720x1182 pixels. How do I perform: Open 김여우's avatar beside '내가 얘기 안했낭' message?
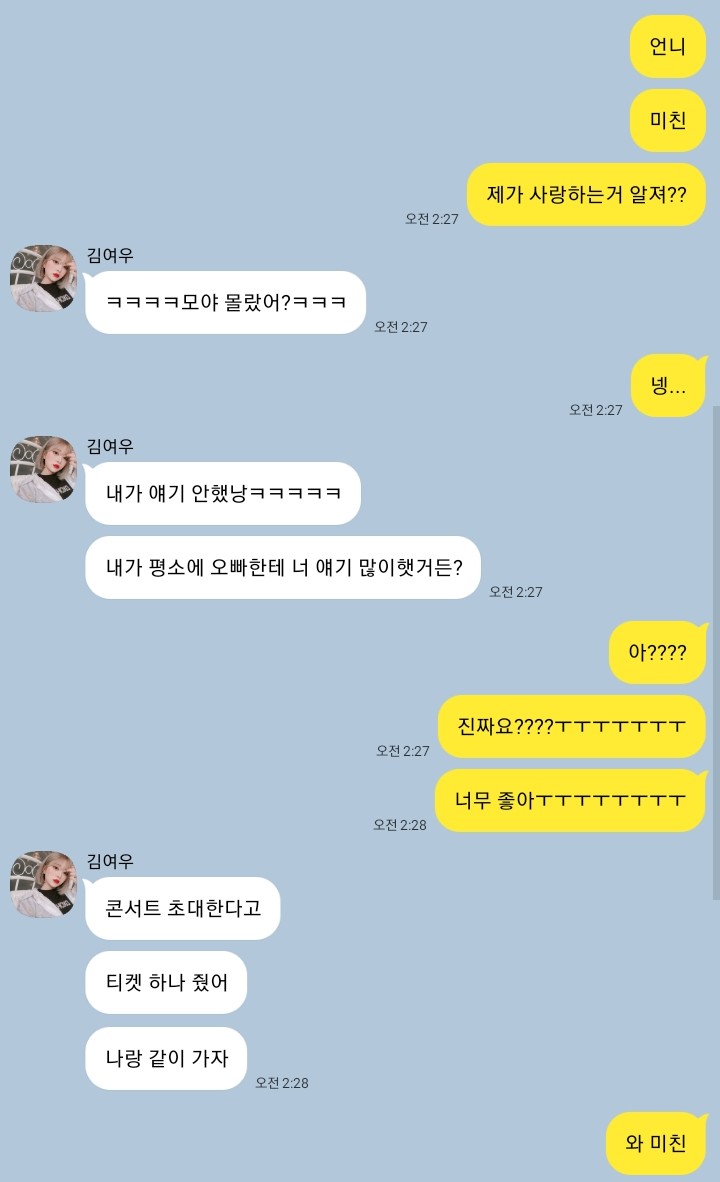point(43,469)
